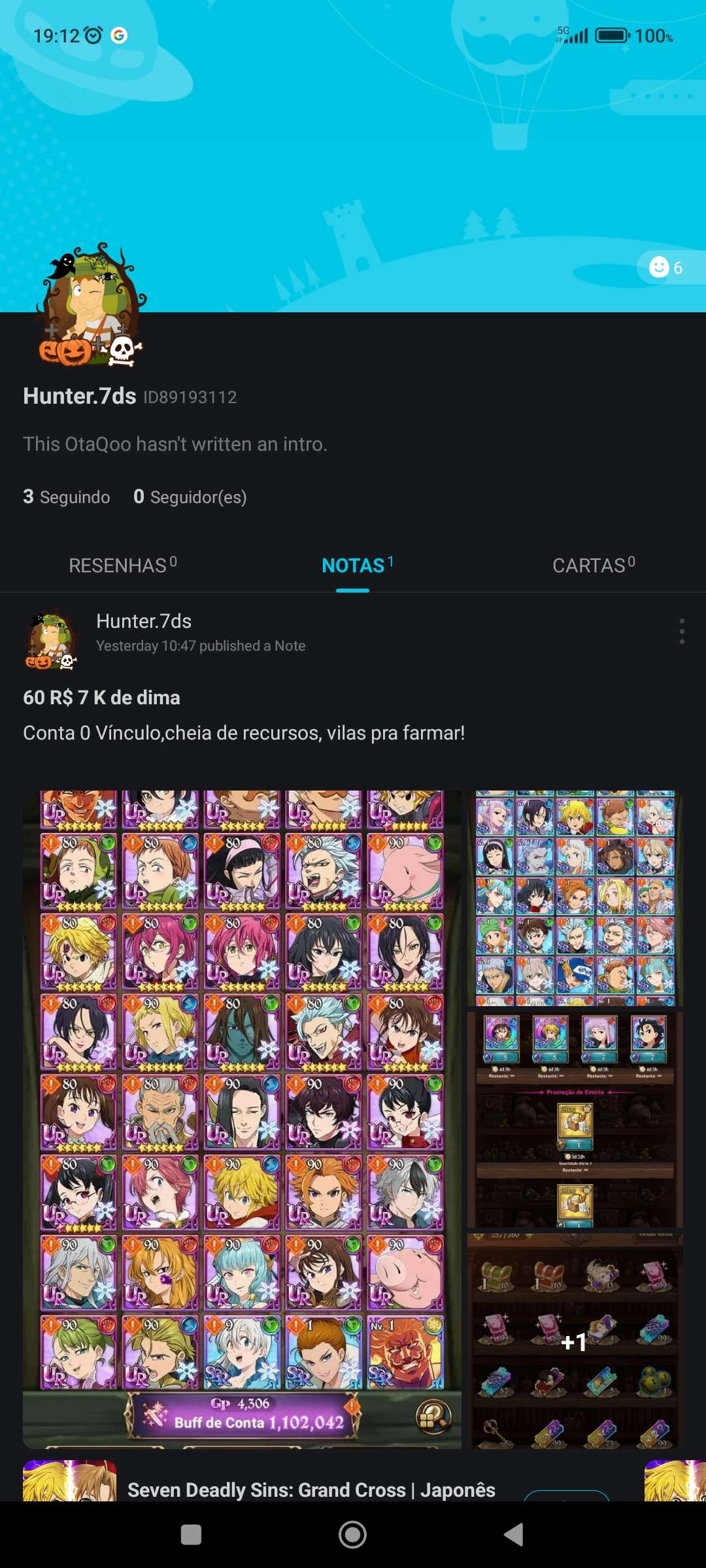Image resolution: width=706 pixels, height=1568 pixels.
Task: Switch to the CARTAS tab
Action: point(593,565)
